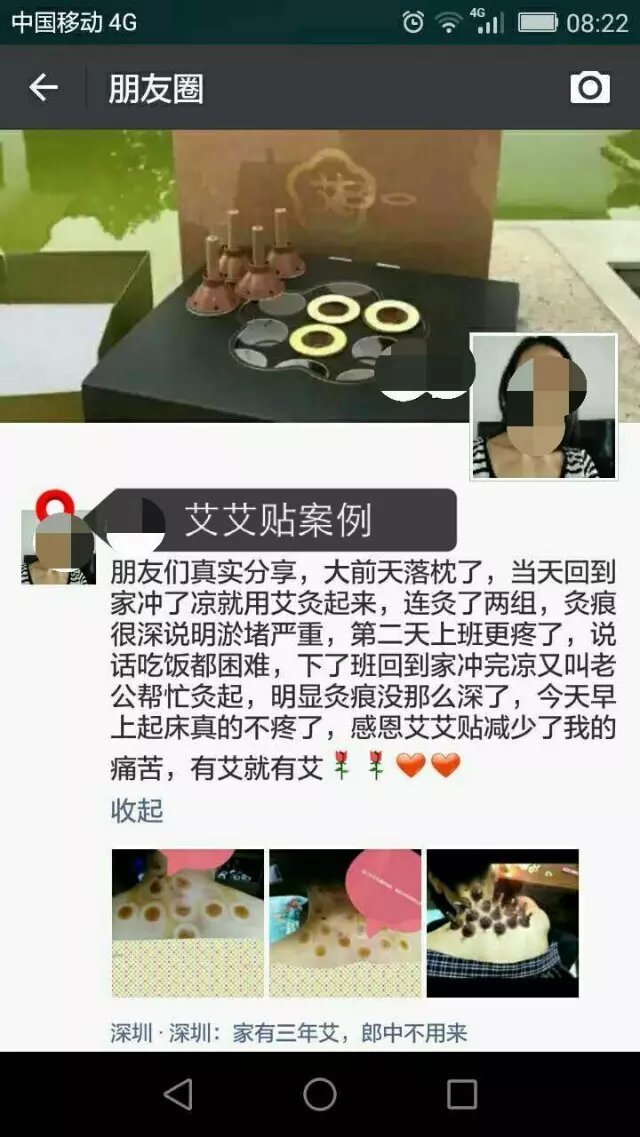Tap the system back button
The width and height of the screenshot is (640, 1137).
178,1094
